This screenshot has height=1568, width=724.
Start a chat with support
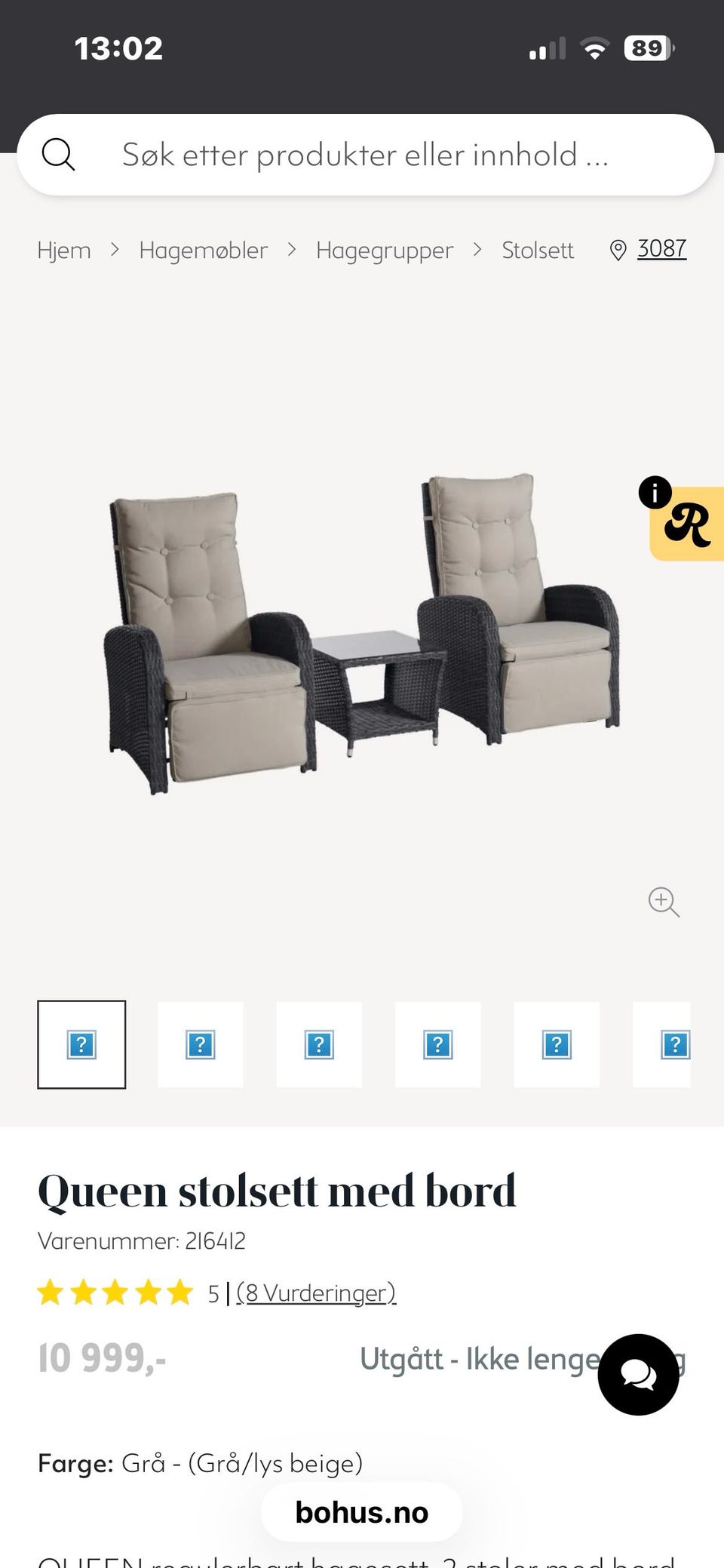638,1374
